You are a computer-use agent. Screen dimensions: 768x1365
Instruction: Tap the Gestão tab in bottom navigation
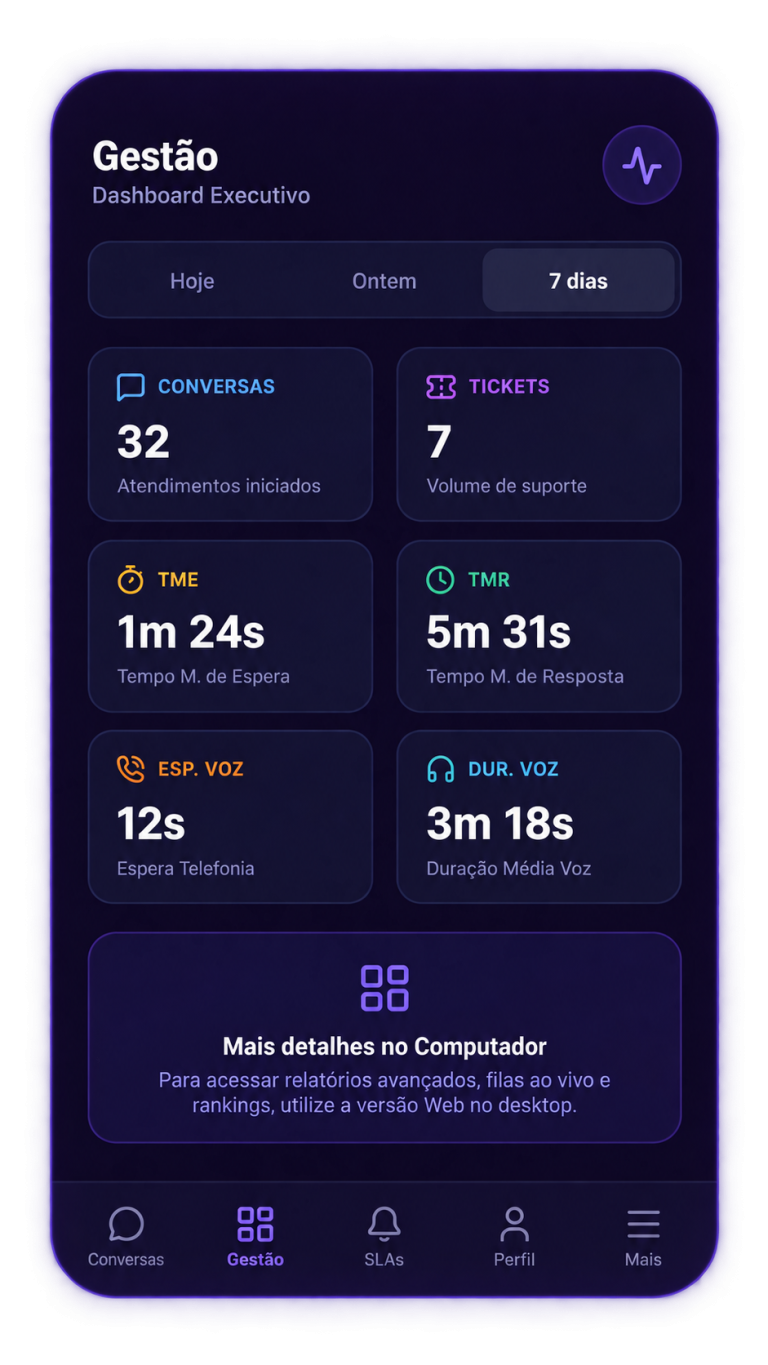coord(255,1237)
